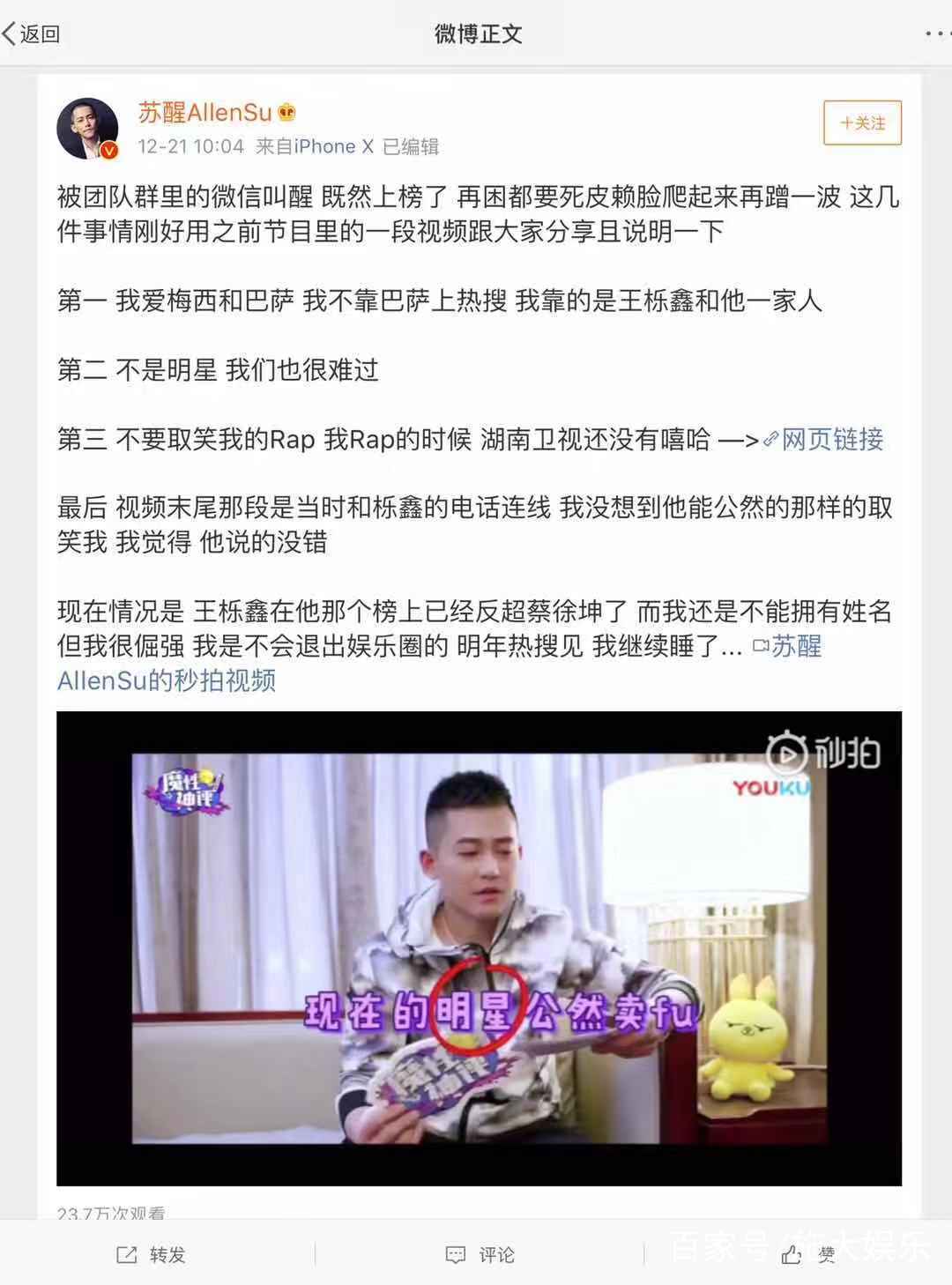
Task: Open the 评论 comment section
Action: coord(480,1254)
